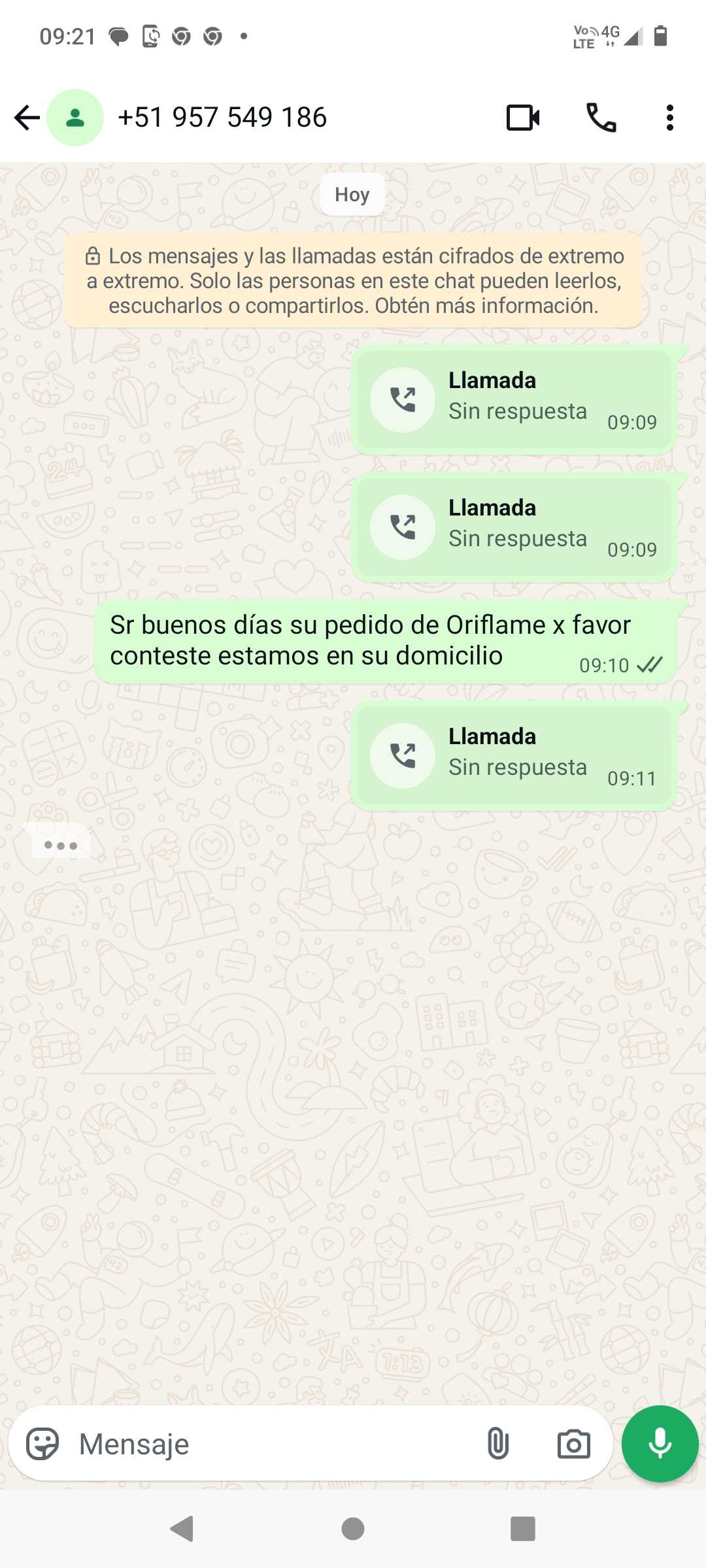Open contact info for +51 957 549 186
The height and width of the screenshot is (1568, 706).
coord(222,118)
